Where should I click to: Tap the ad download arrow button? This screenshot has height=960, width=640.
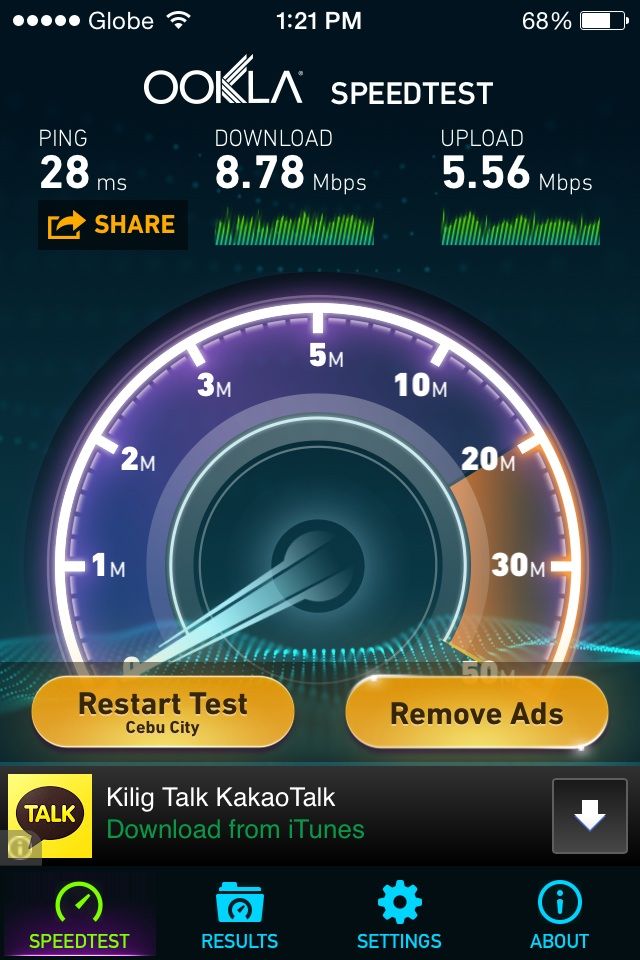pos(589,816)
